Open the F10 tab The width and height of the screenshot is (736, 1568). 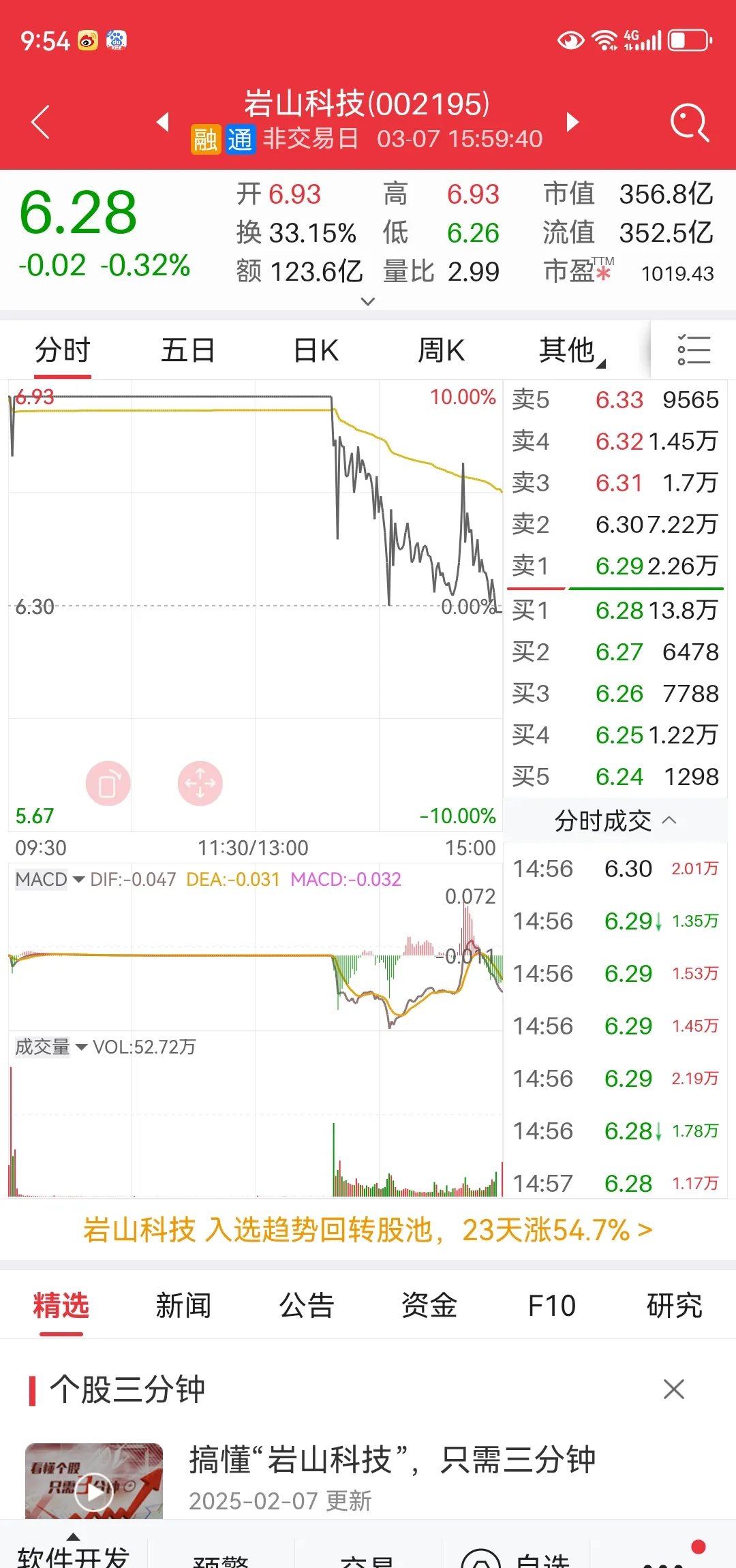pyautogui.click(x=552, y=1306)
